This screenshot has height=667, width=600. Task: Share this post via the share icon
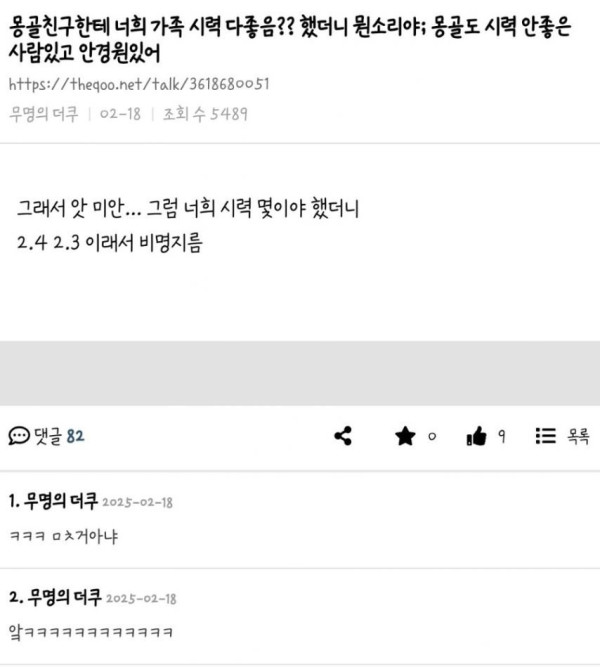tap(343, 436)
